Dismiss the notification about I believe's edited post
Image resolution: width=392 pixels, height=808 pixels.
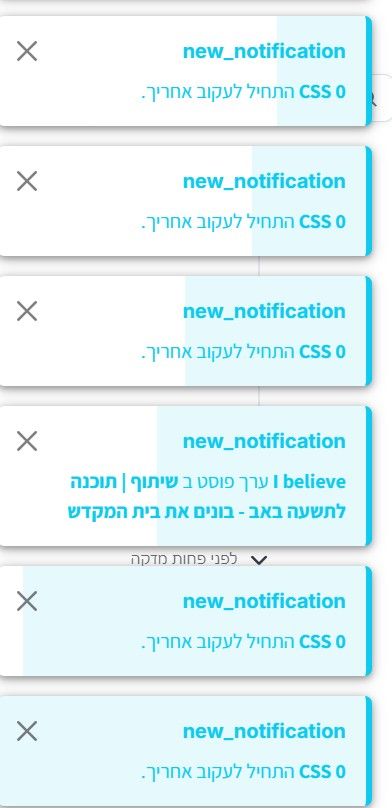tap(27, 441)
